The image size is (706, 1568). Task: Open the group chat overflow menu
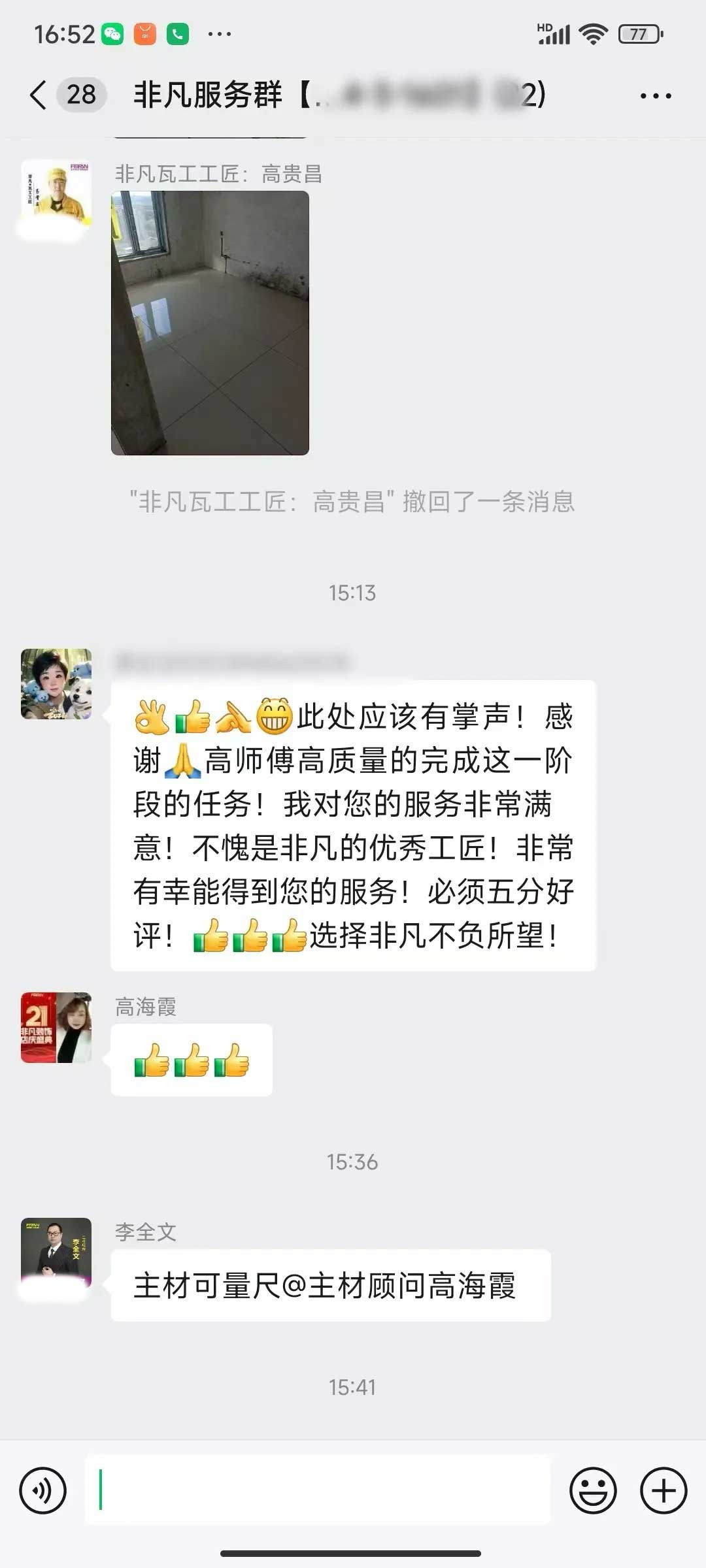655,96
